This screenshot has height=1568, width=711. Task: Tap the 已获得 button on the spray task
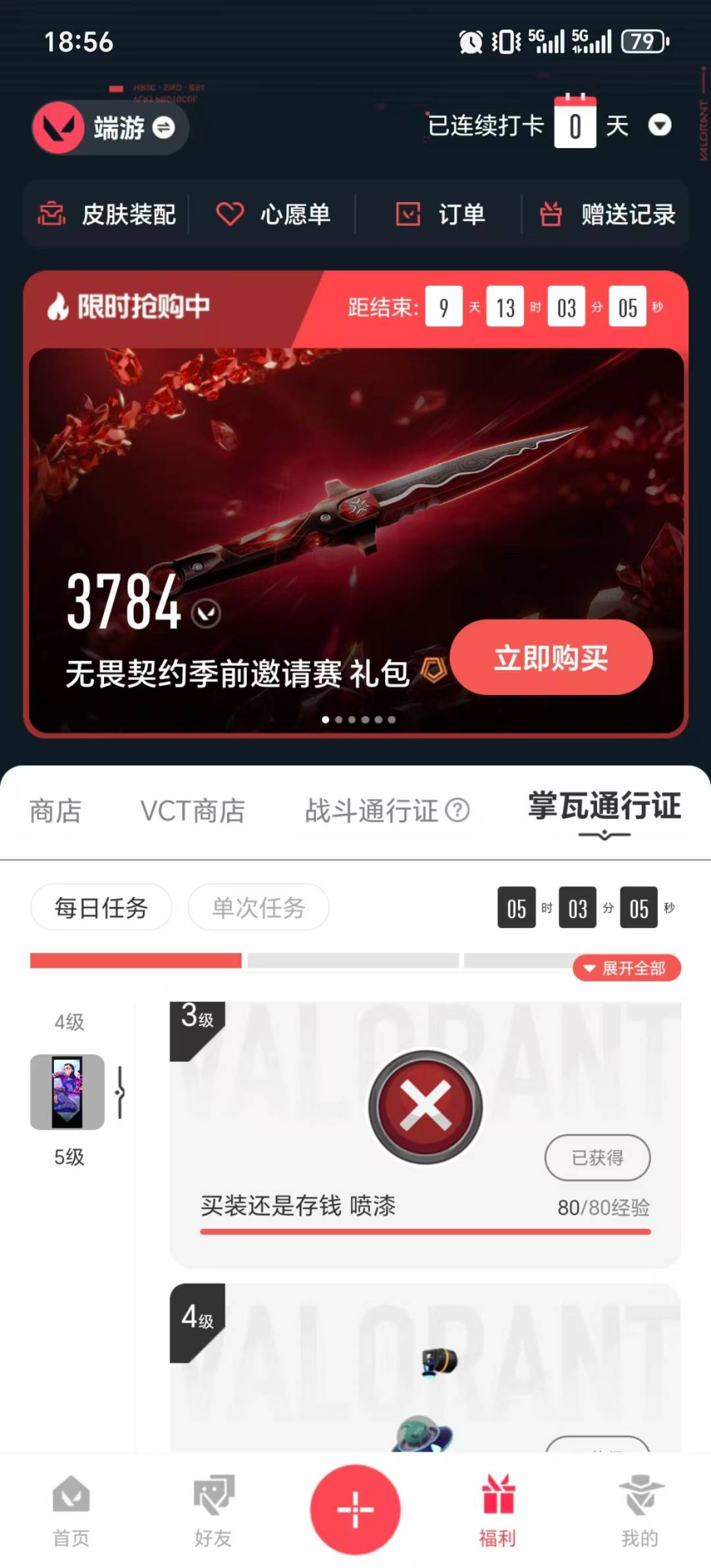[x=596, y=1159]
